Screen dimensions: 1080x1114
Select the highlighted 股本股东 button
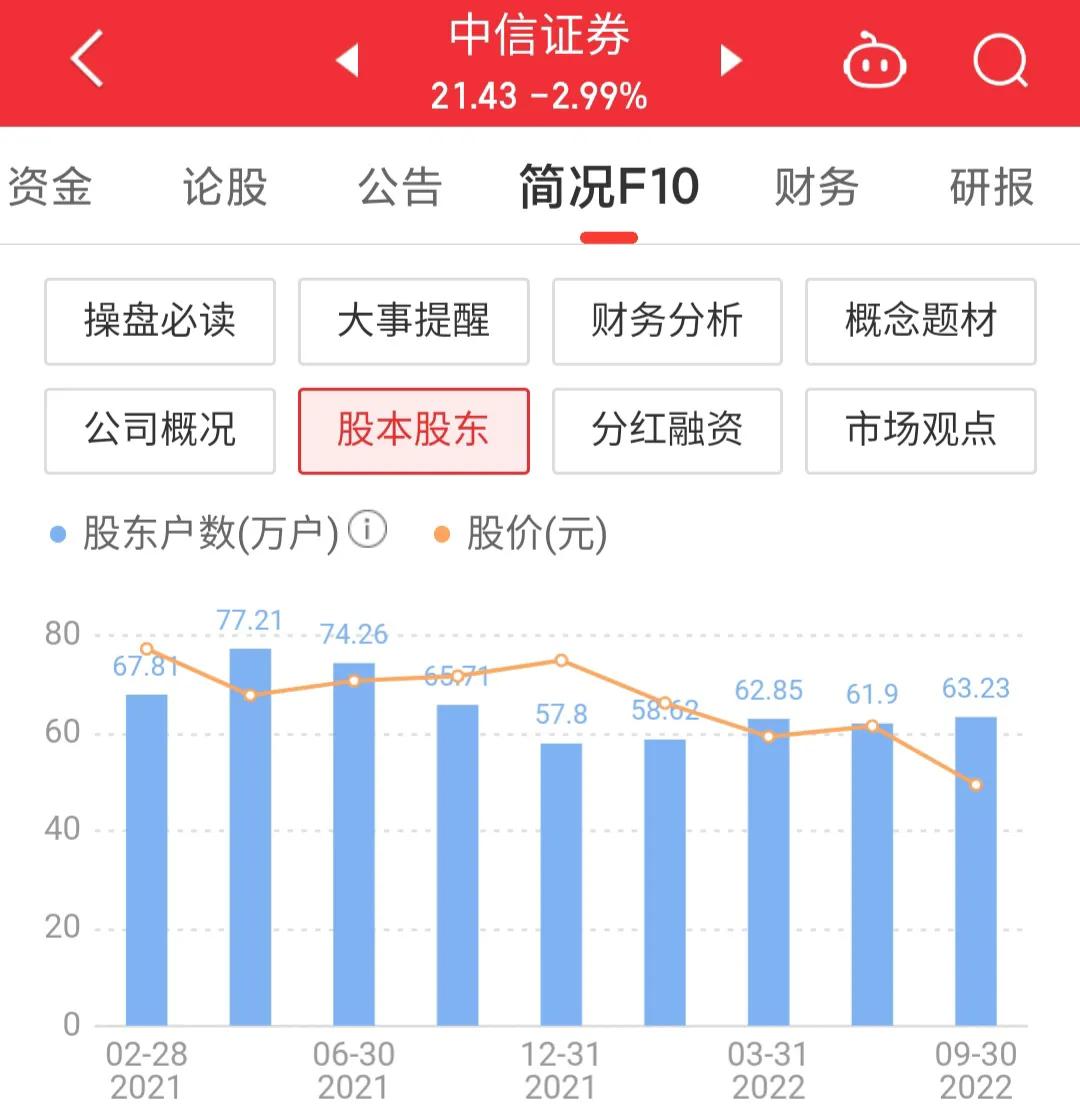pos(413,431)
